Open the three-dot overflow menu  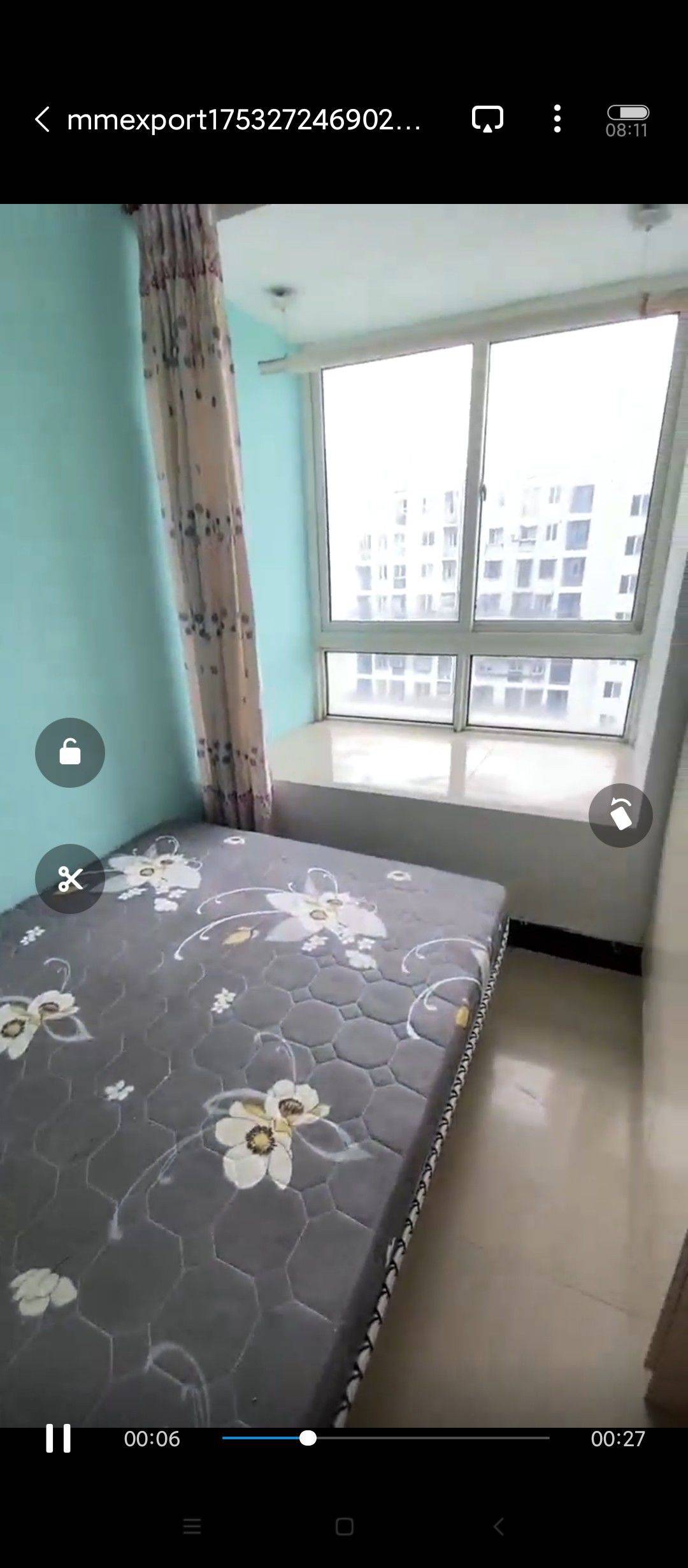click(557, 119)
